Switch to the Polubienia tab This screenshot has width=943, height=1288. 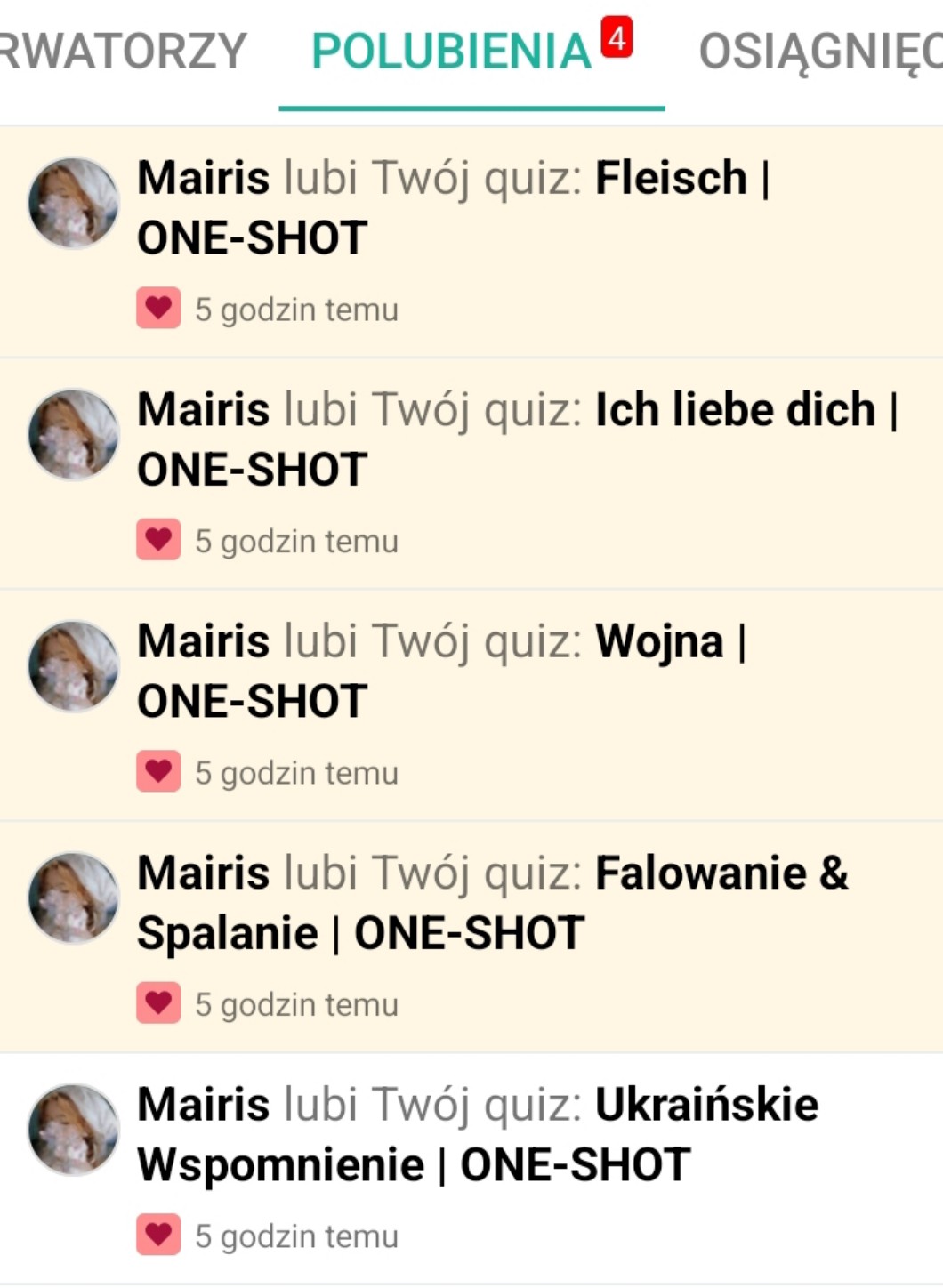[452, 52]
